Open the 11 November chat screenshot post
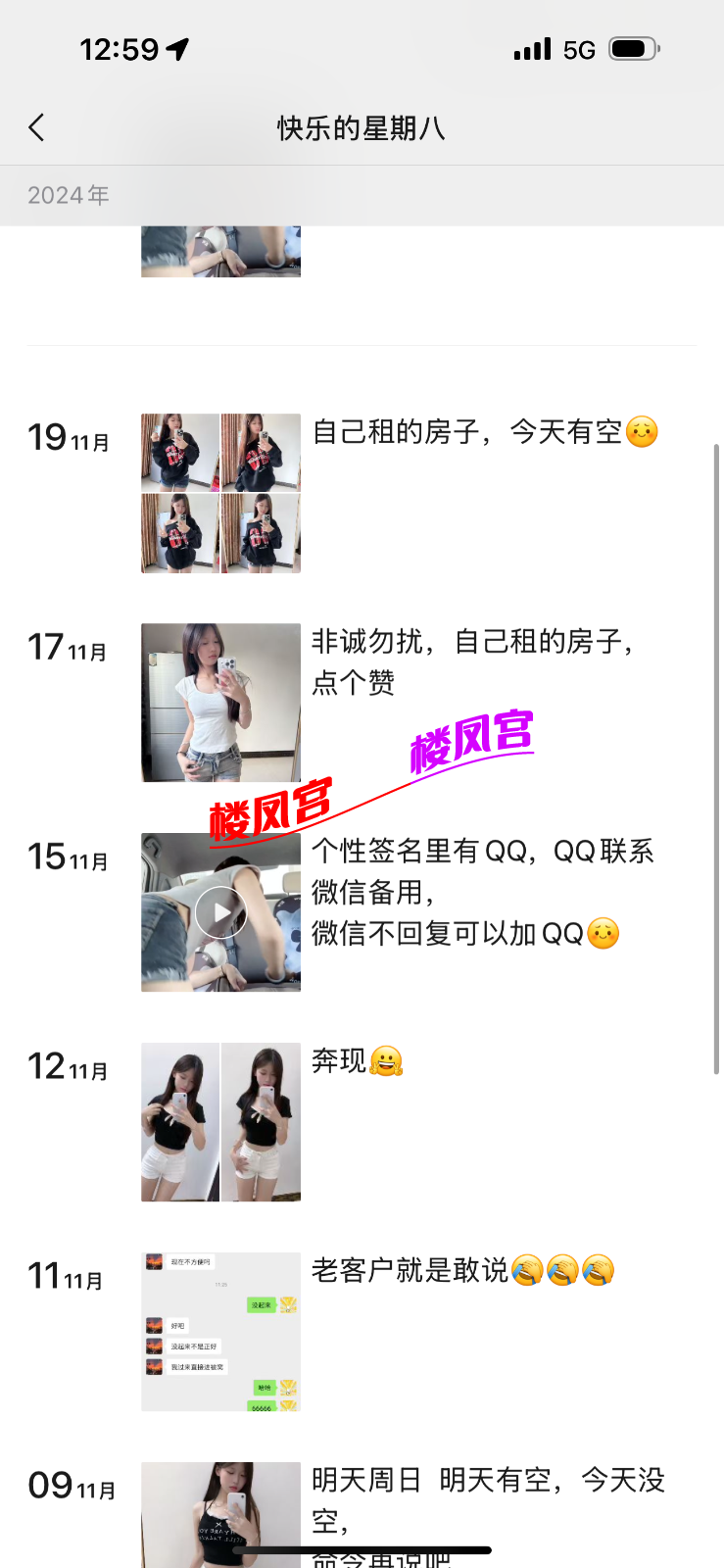Viewport: 724px width, 1568px height. pyautogui.click(x=220, y=1332)
